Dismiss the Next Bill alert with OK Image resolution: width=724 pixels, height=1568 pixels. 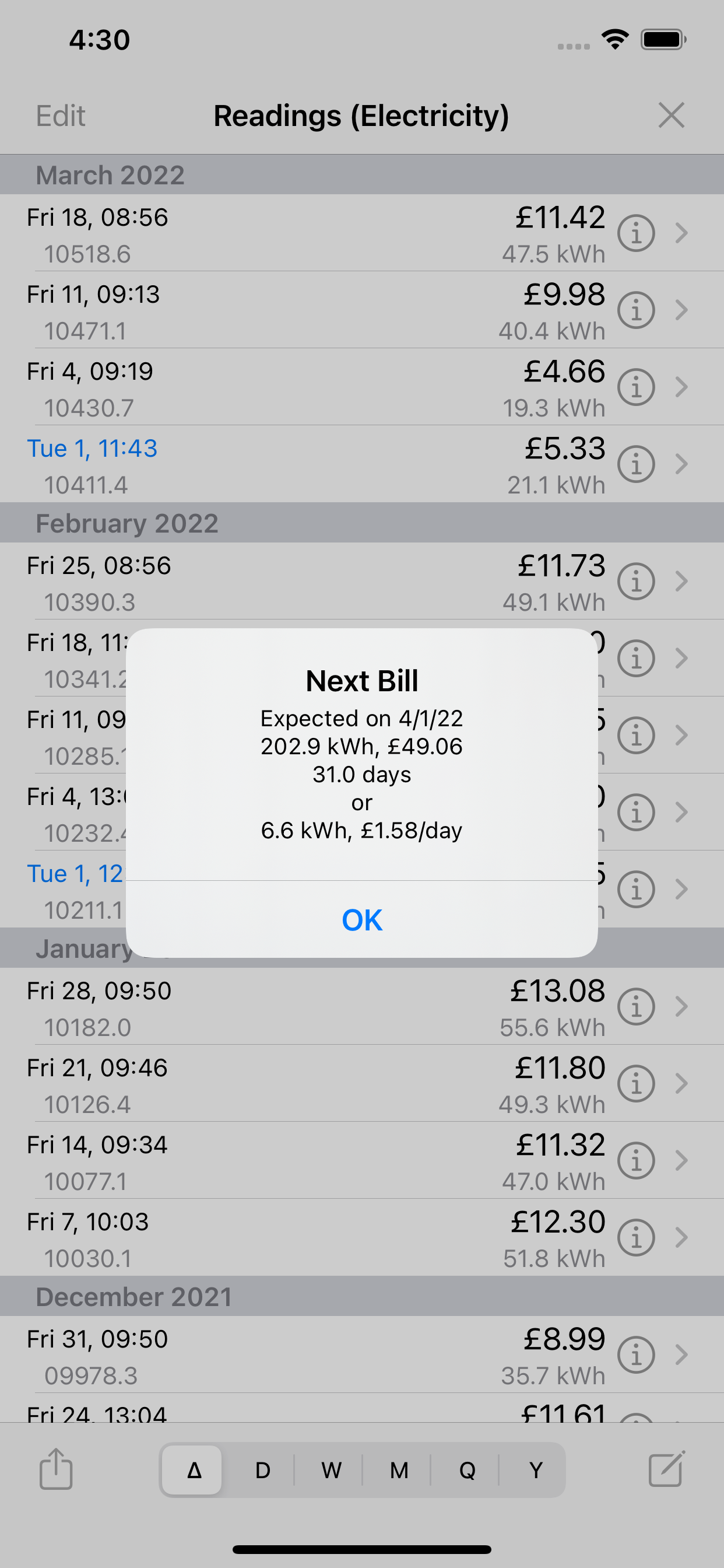point(361,921)
